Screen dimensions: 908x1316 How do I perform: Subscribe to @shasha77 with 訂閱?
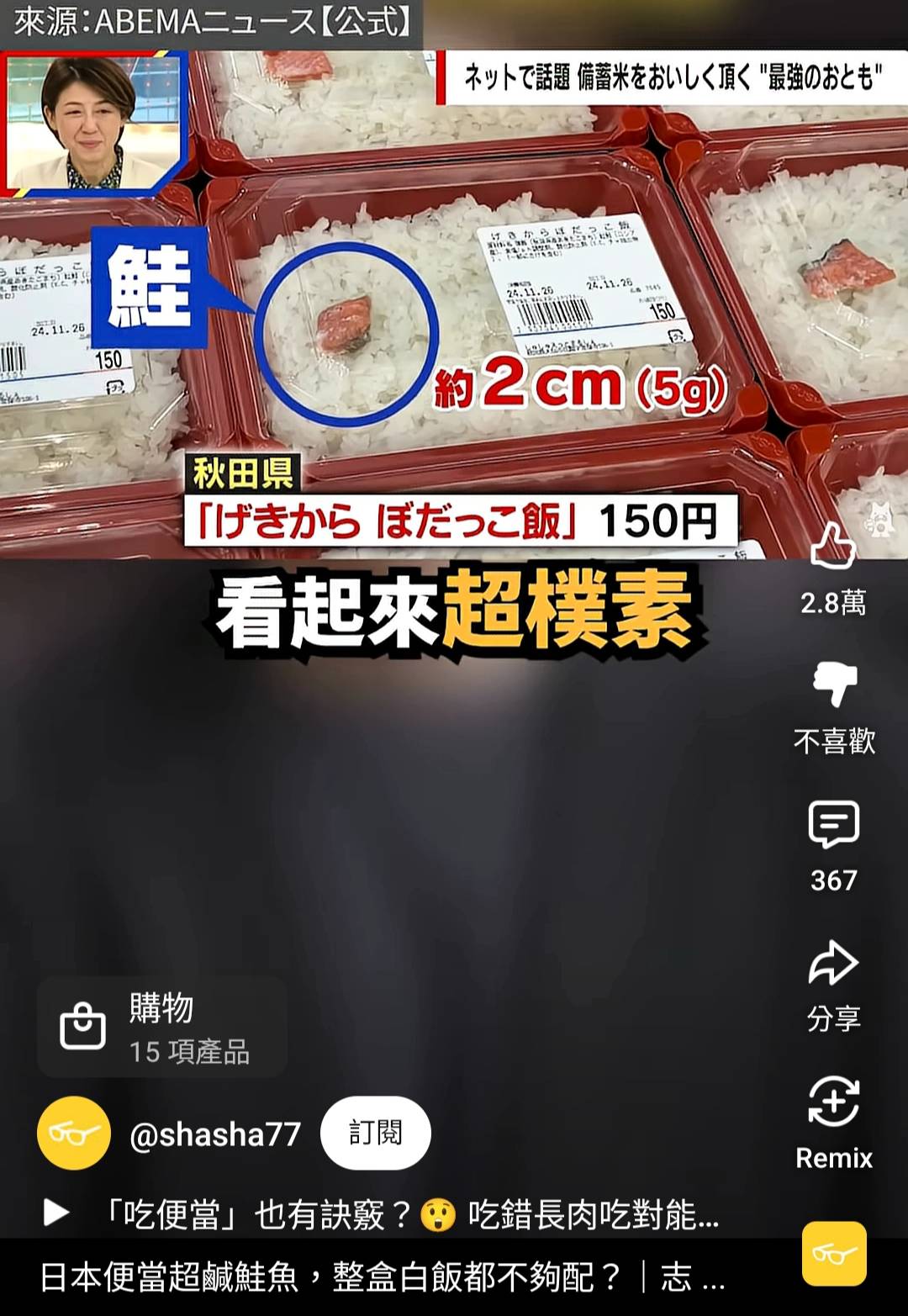click(x=375, y=1133)
